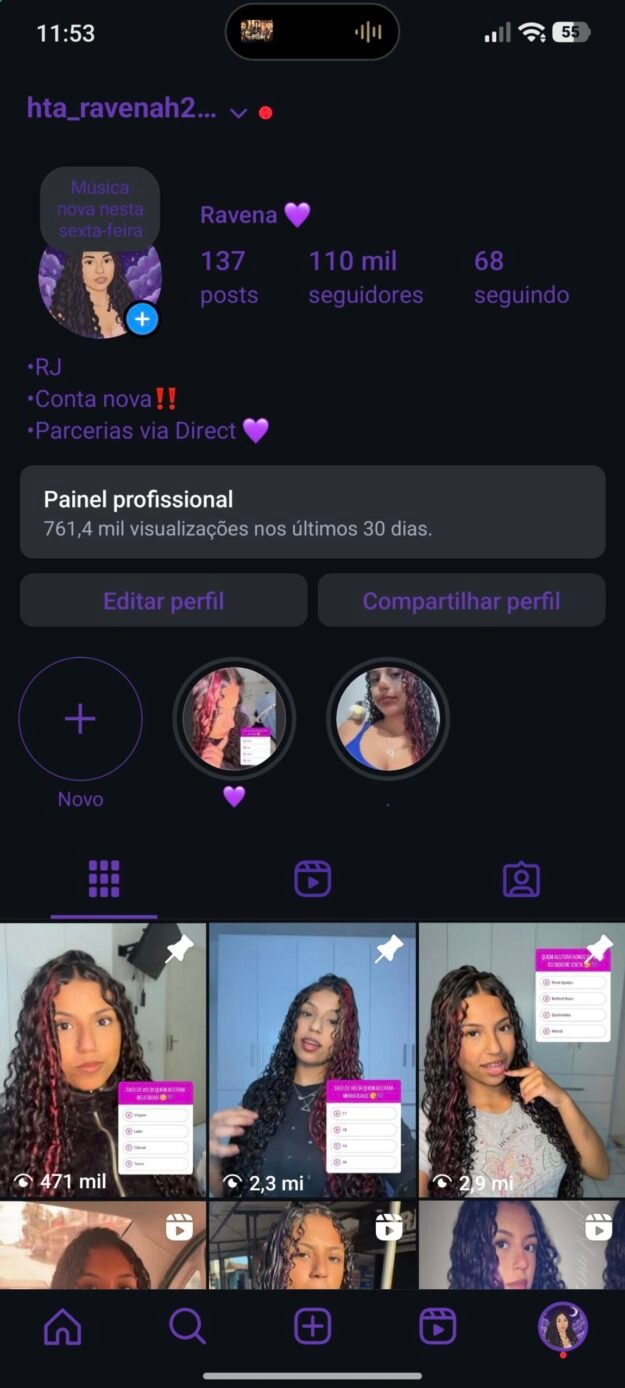Open the Painel profissional card
This screenshot has height=1388, width=625.
point(312,511)
